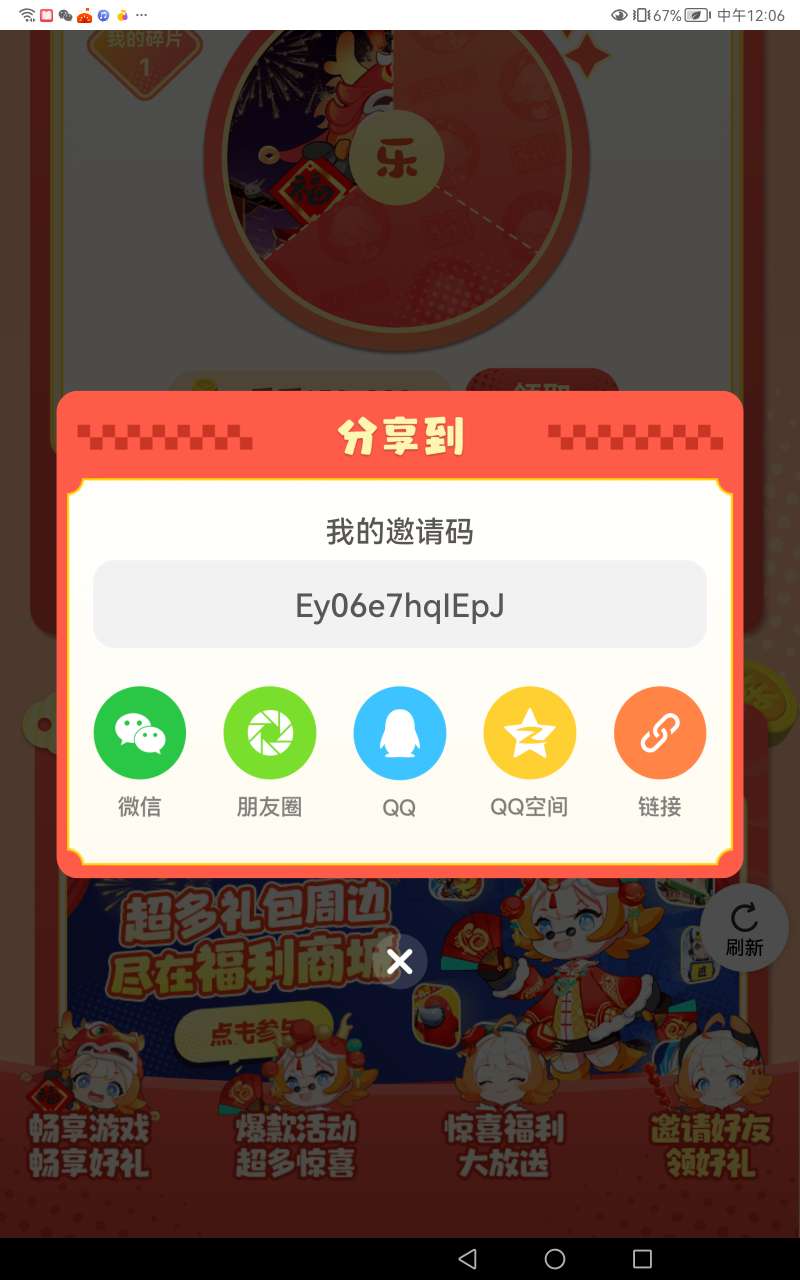Tap the 刷新 refresh button
This screenshot has height=1280, width=800.
click(x=744, y=929)
